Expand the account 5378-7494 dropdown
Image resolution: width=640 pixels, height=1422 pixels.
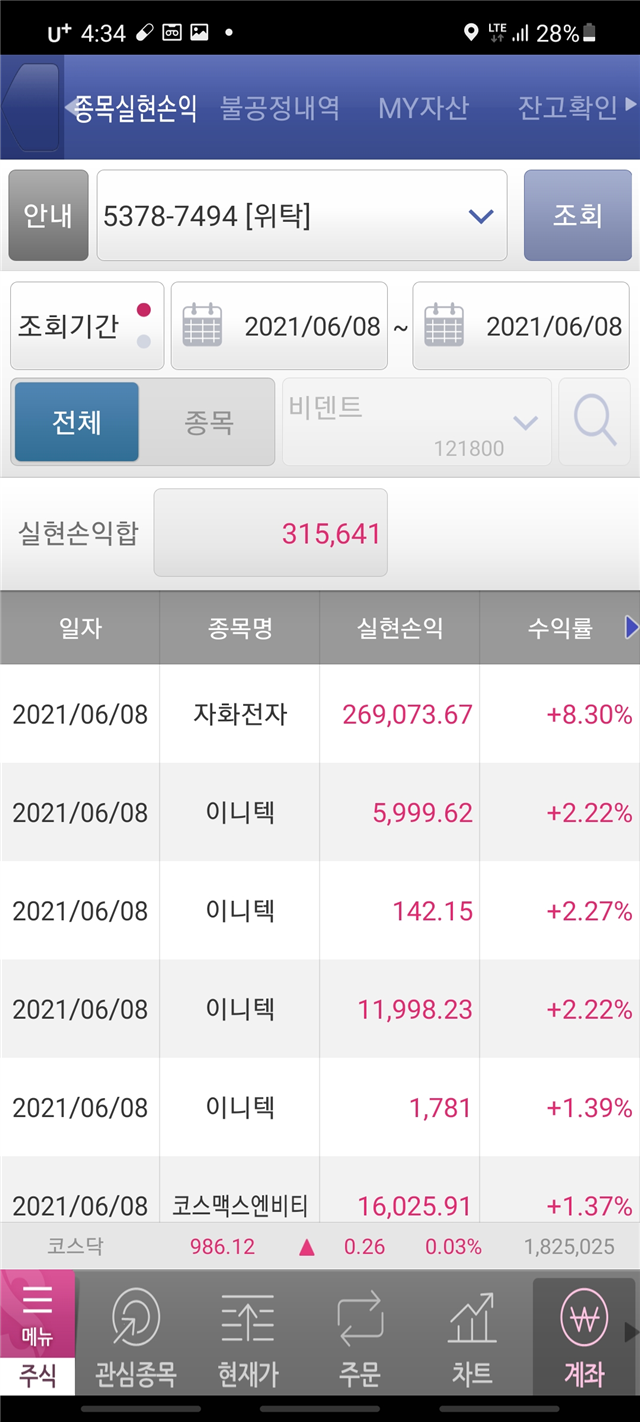coord(302,215)
